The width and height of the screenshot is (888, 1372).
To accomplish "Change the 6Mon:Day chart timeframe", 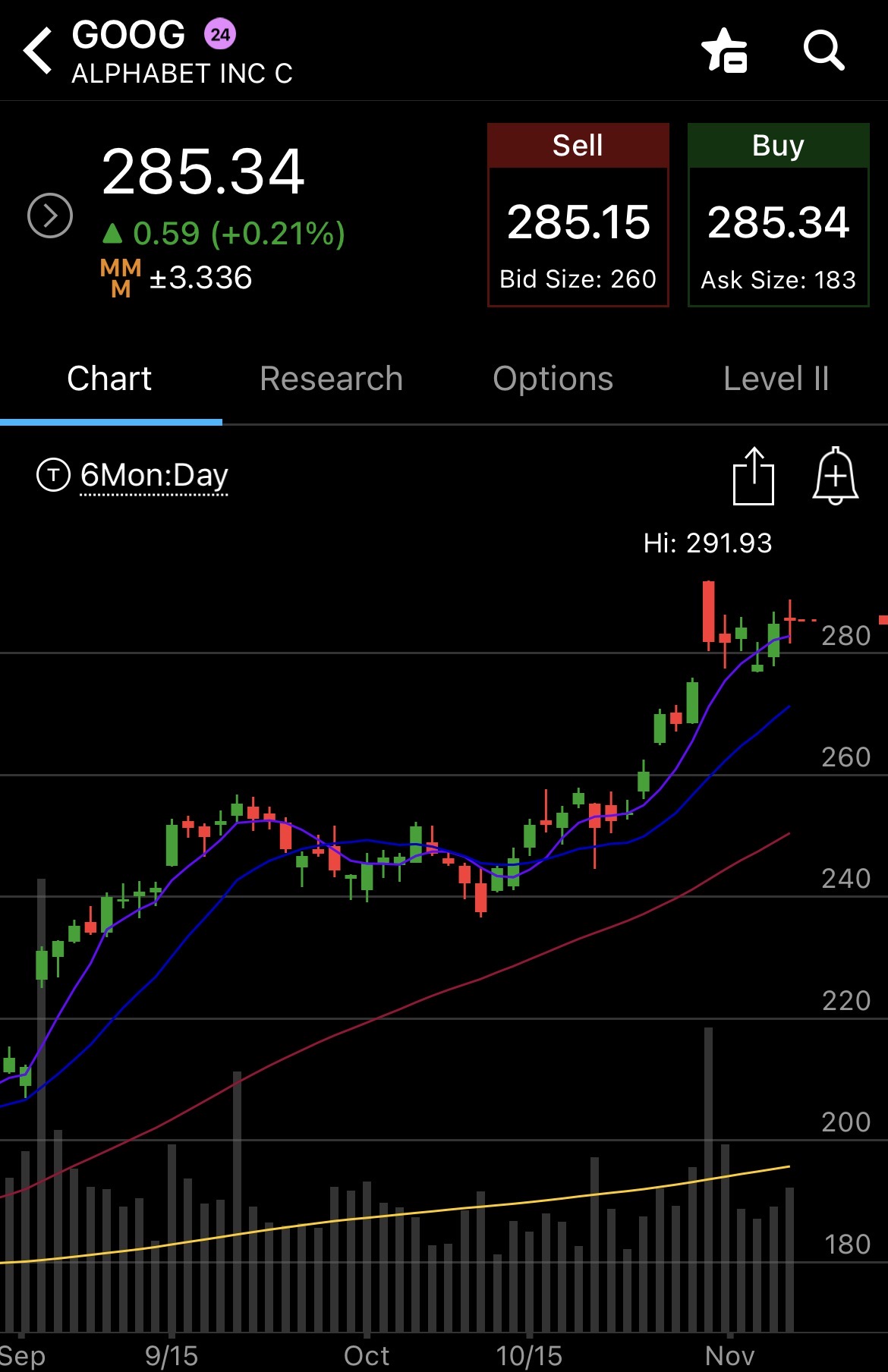I will pyautogui.click(x=153, y=476).
